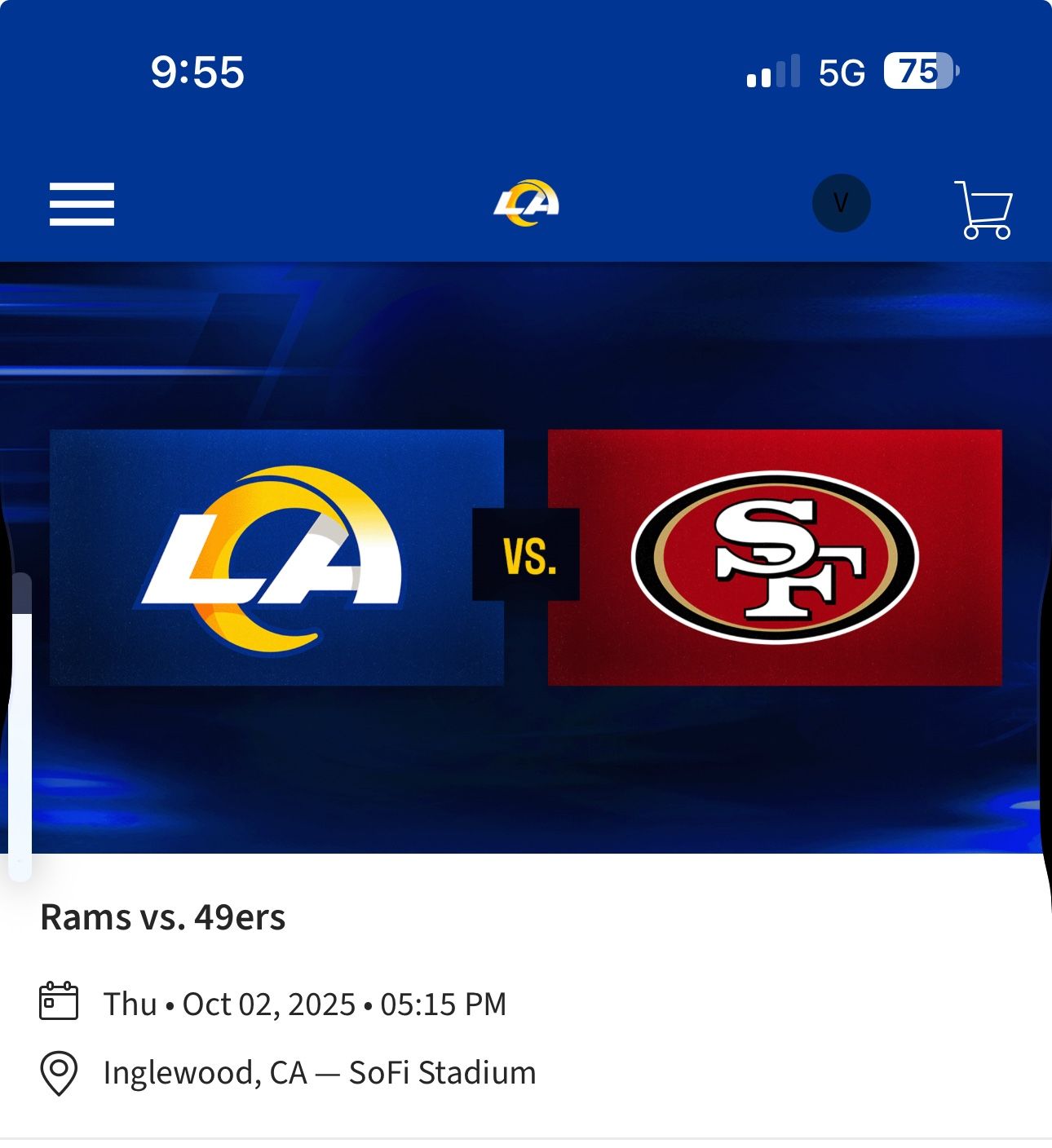Tap the LA Rams home logo

526,203
